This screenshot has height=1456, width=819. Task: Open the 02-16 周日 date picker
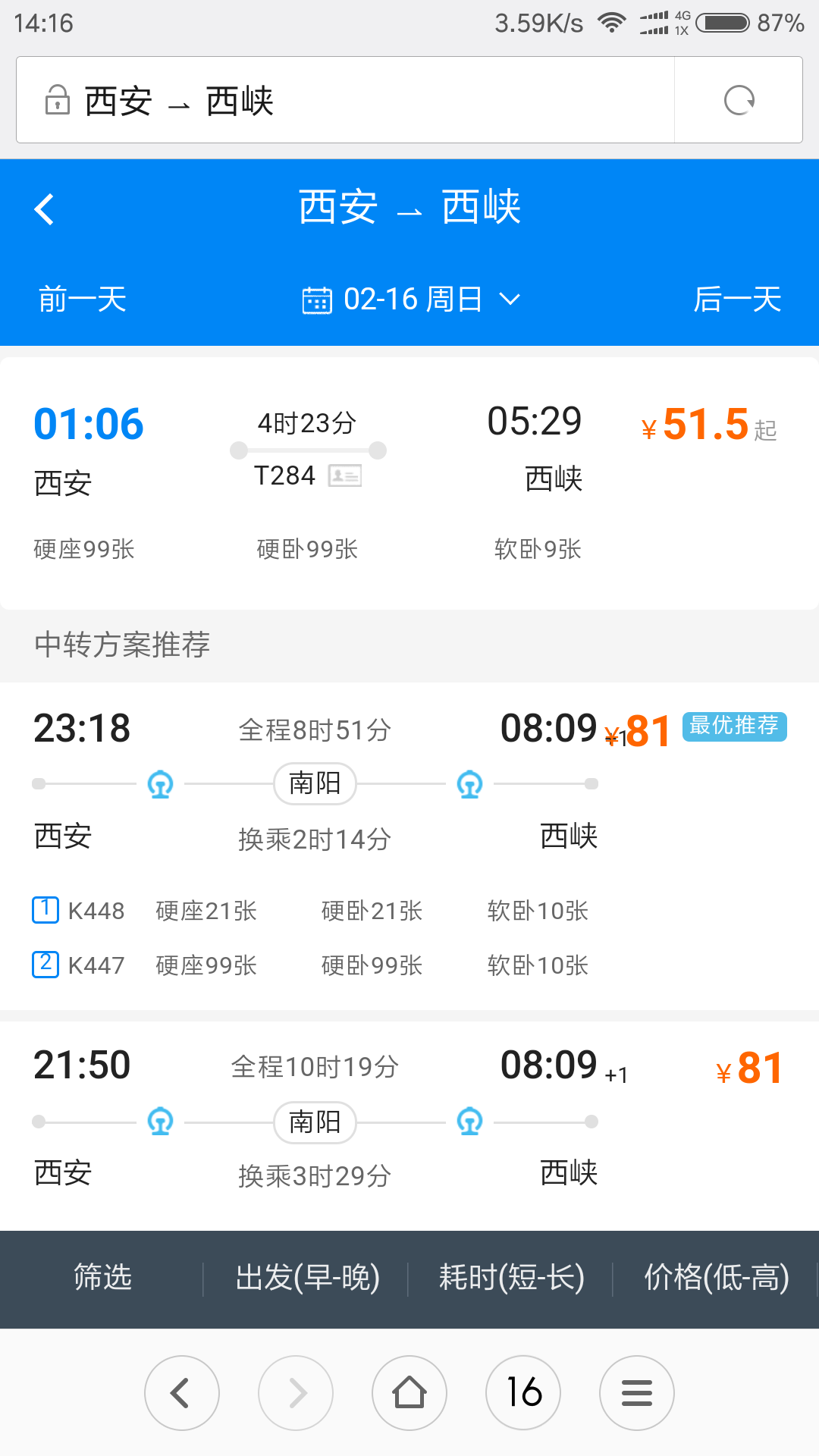[x=410, y=300]
